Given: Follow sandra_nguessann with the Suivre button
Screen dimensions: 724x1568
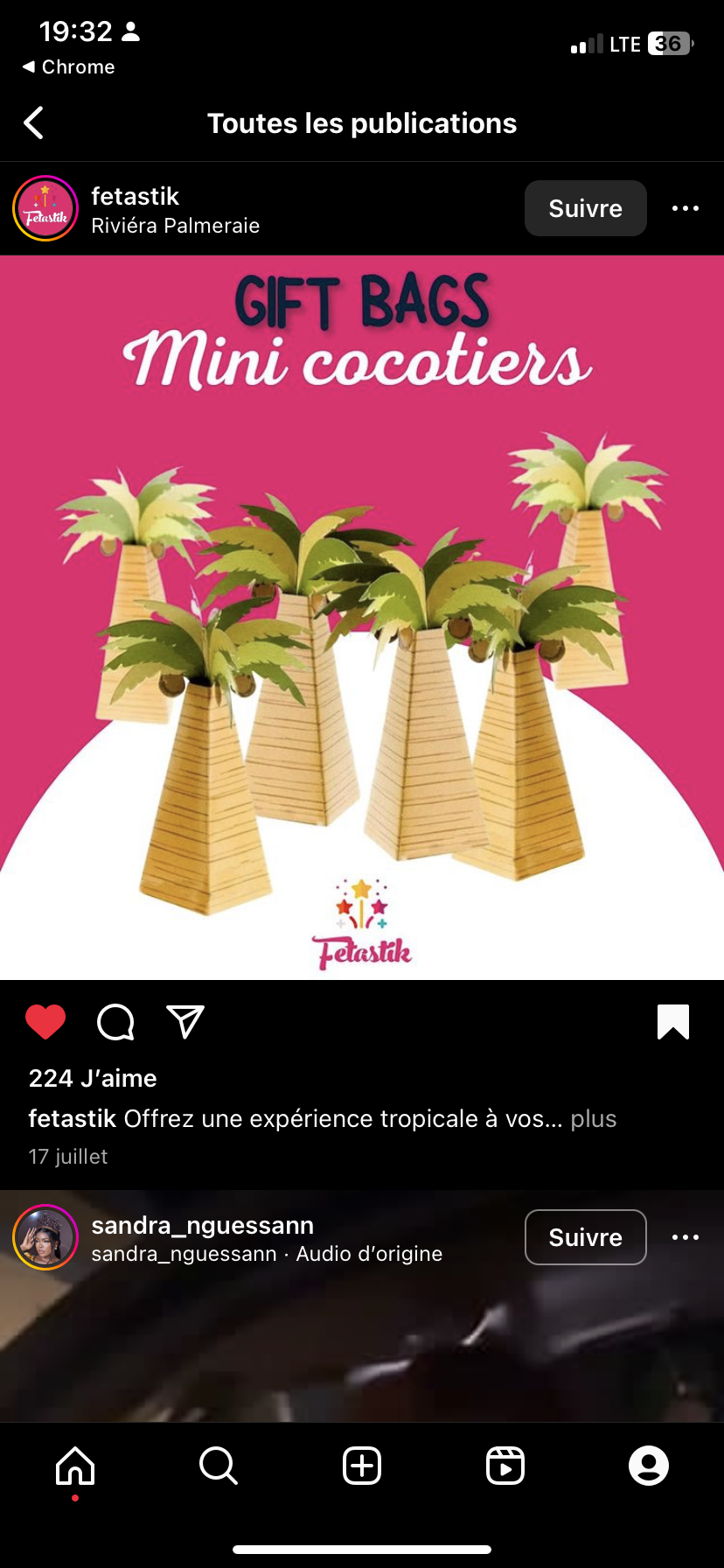Looking at the screenshot, I should (x=585, y=1237).
